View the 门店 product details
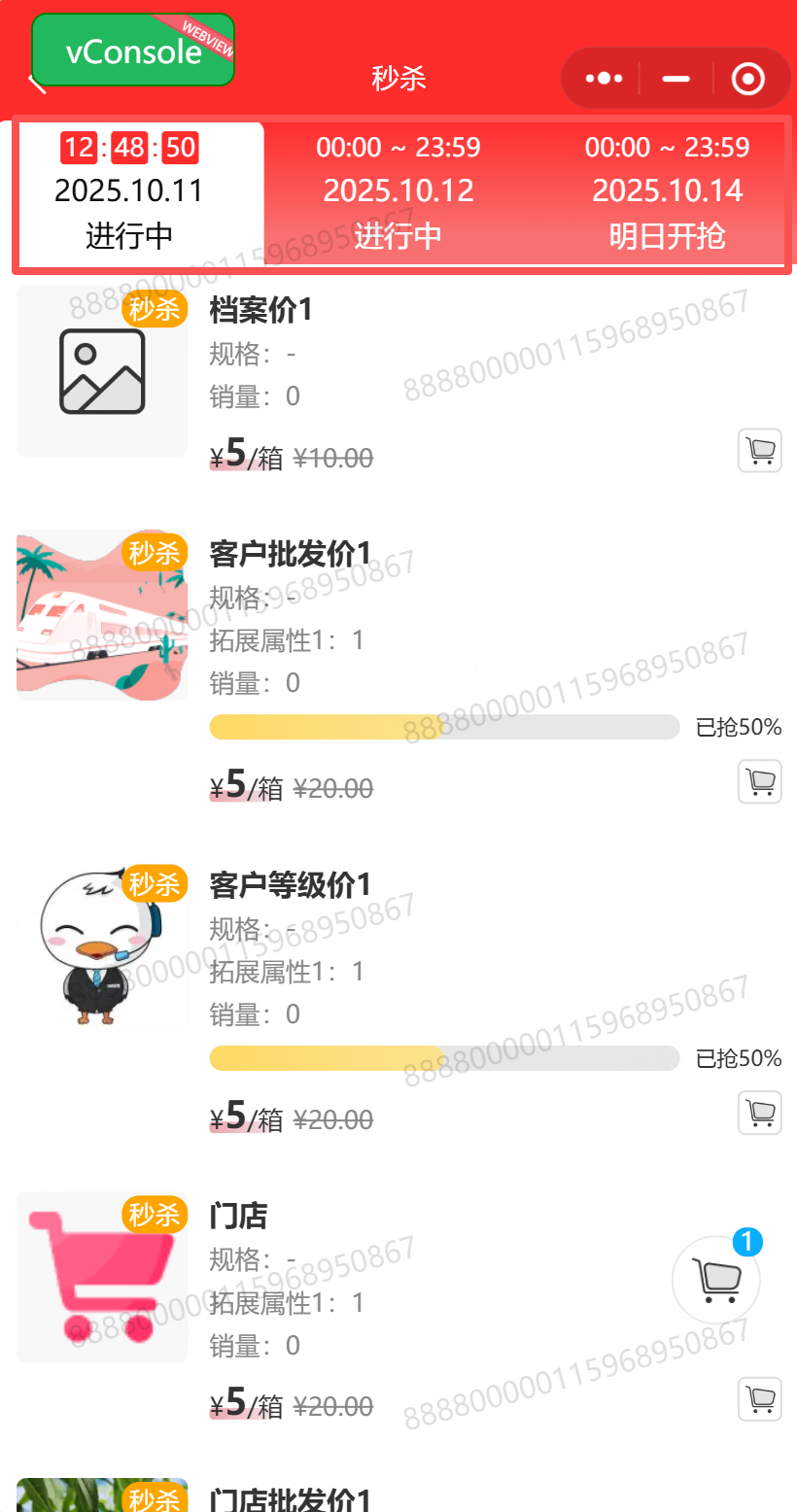 click(x=238, y=1216)
